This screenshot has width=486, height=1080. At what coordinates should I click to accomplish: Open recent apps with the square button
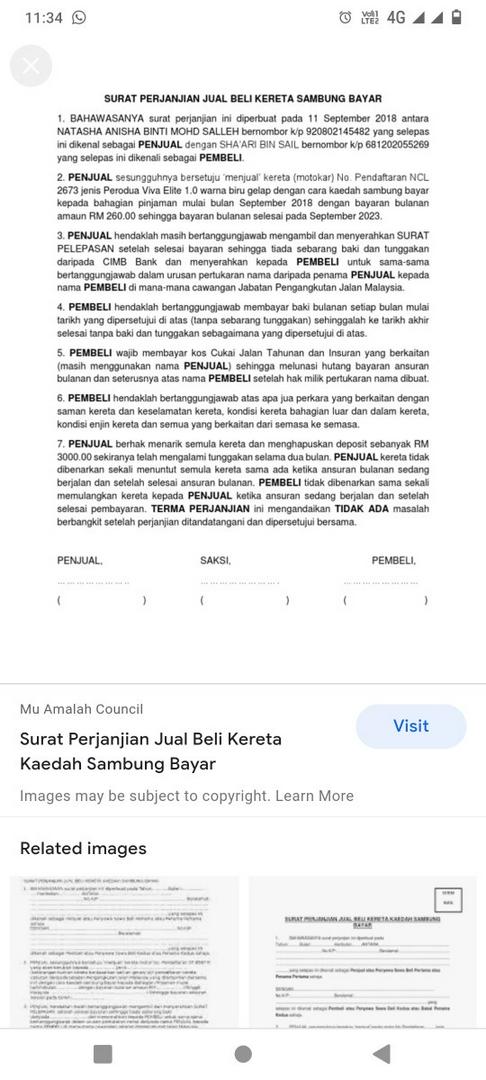click(103, 1054)
